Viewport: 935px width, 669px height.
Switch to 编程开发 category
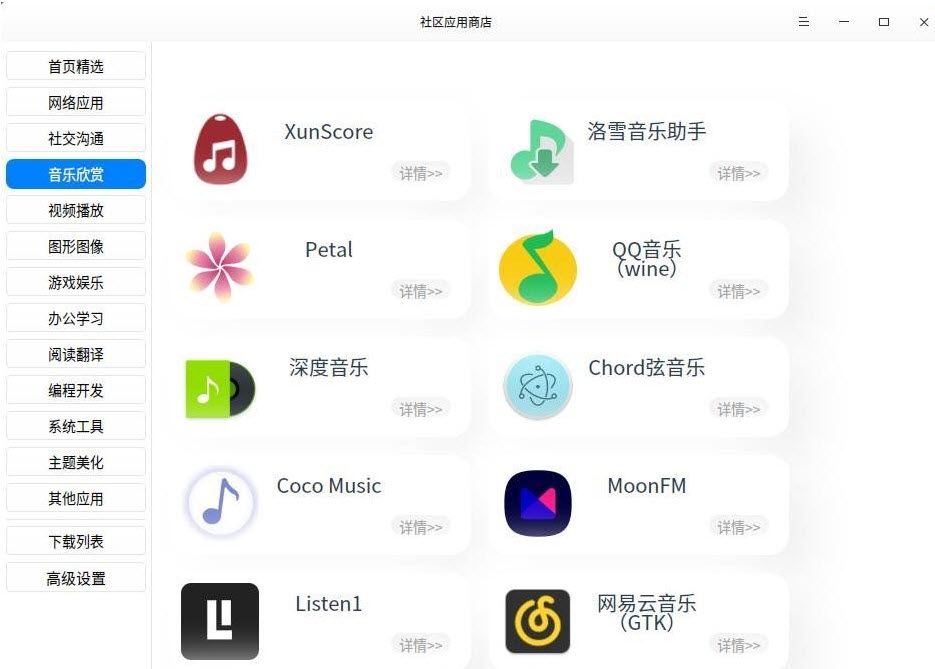click(x=76, y=391)
